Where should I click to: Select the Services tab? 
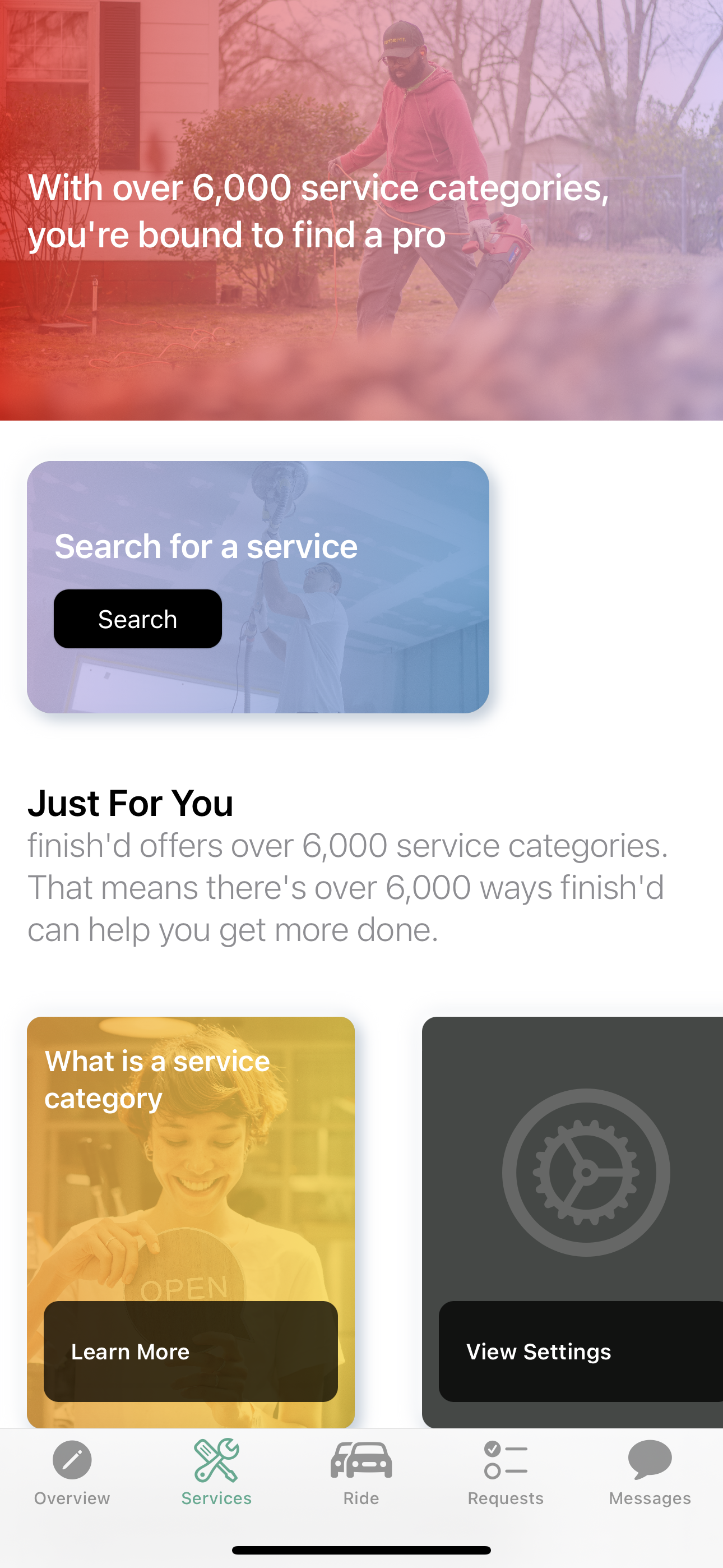pos(217,1472)
